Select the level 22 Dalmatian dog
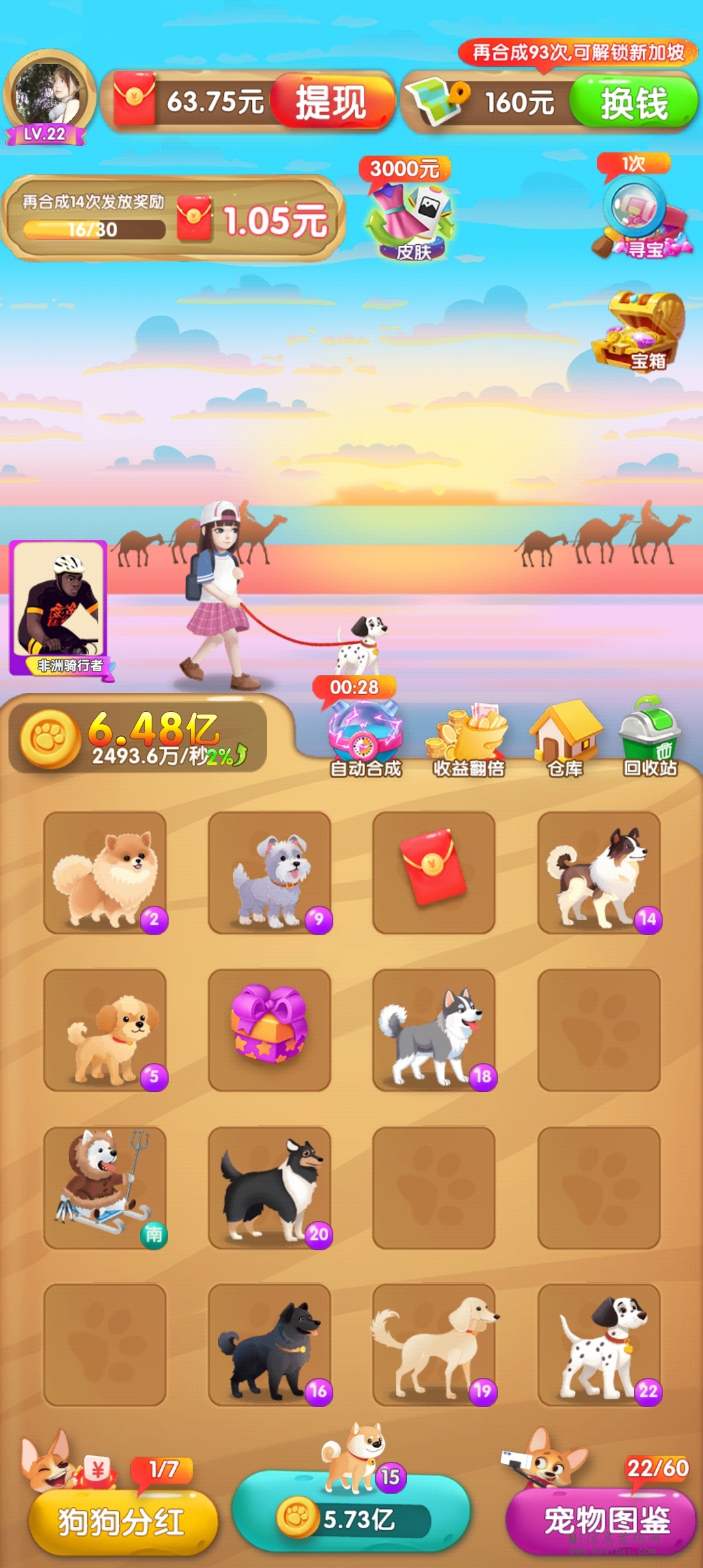 coord(599,1344)
